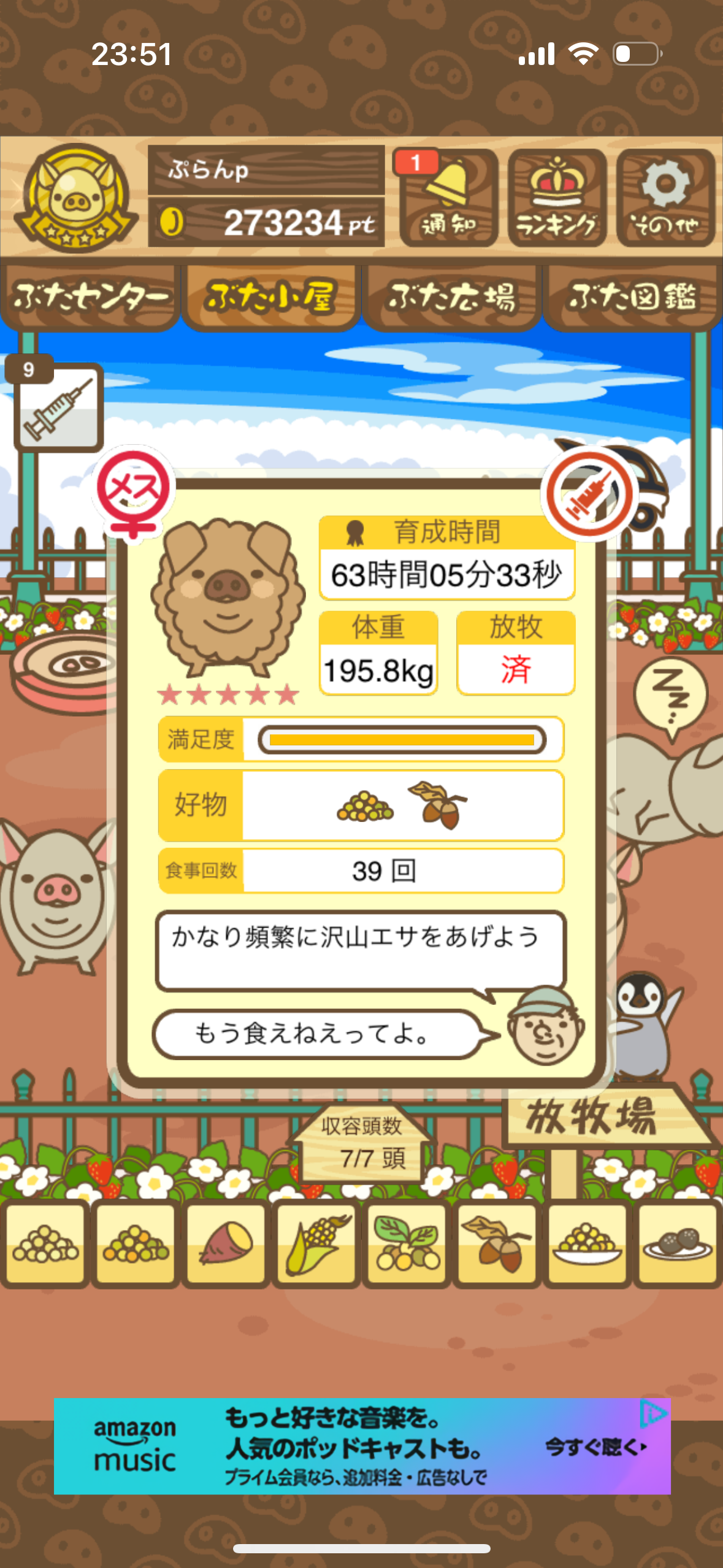The image size is (723, 1568).
Task: Switch to the ぶた小屋 tab
Action: [x=270, y=298]
